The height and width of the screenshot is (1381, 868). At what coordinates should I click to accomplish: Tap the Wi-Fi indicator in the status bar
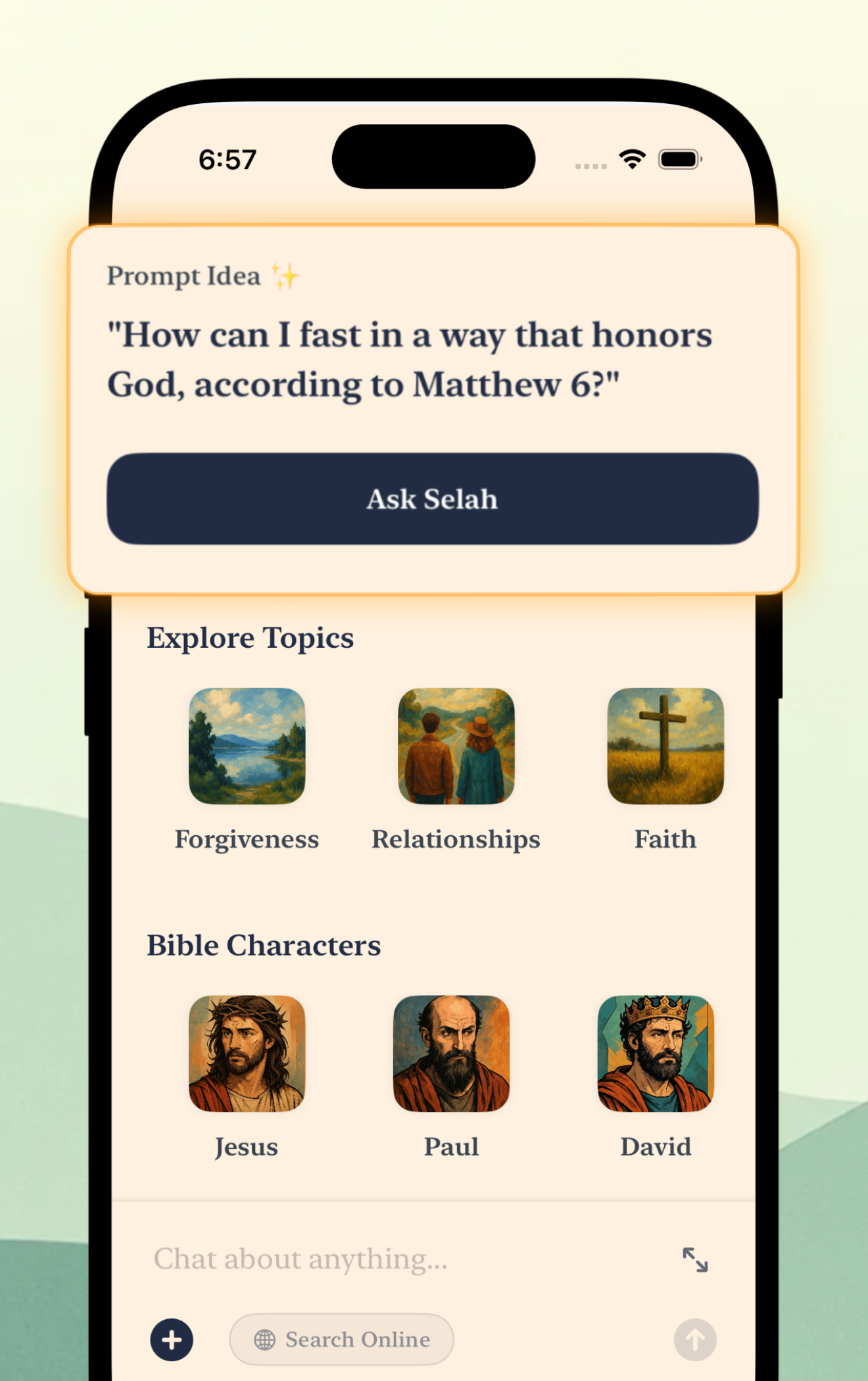point(630,157)
